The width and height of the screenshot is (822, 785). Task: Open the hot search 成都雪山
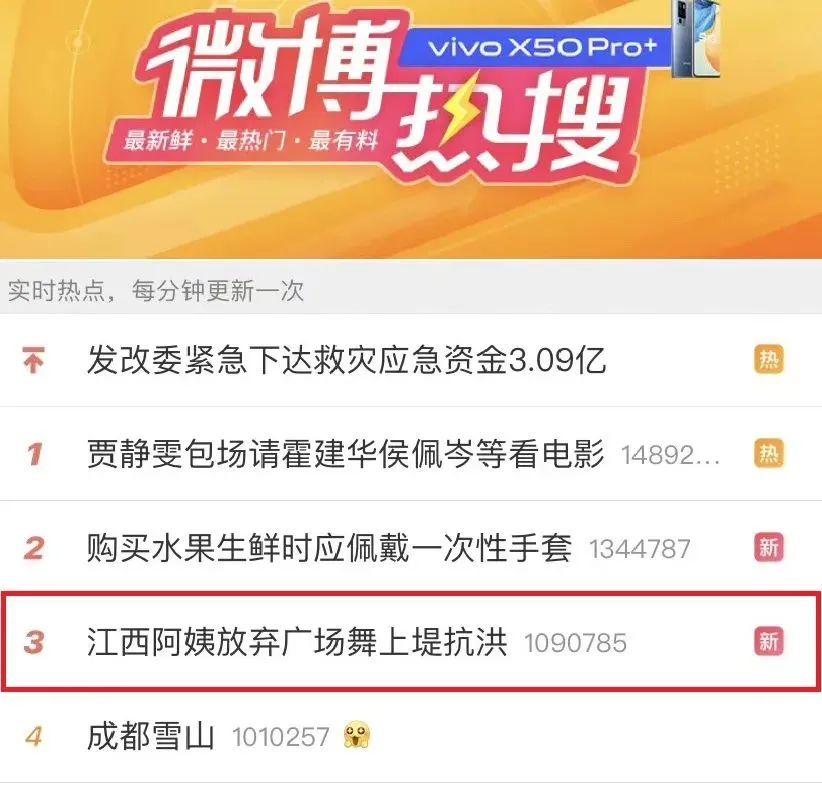(x=151, y=738)
